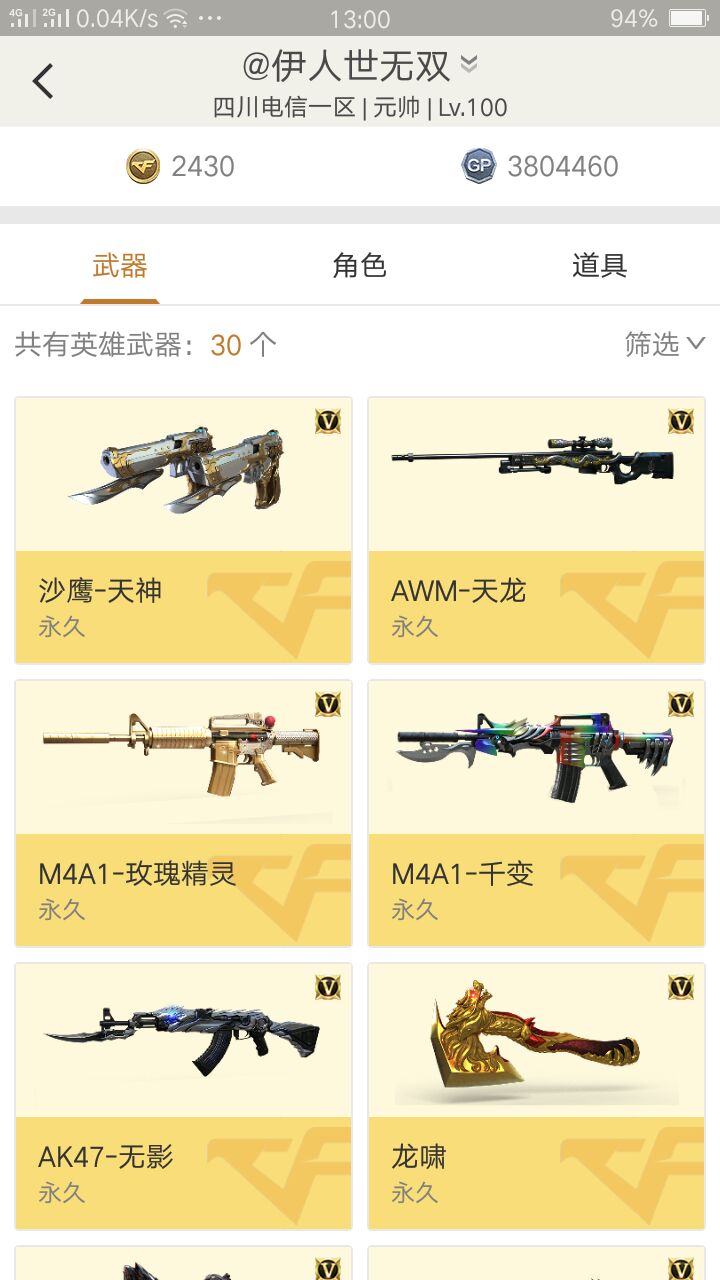This screenshot has width=720, height=1280.
Task: Open the AWM-天龙 weapon card
Action: coord(537,530)
